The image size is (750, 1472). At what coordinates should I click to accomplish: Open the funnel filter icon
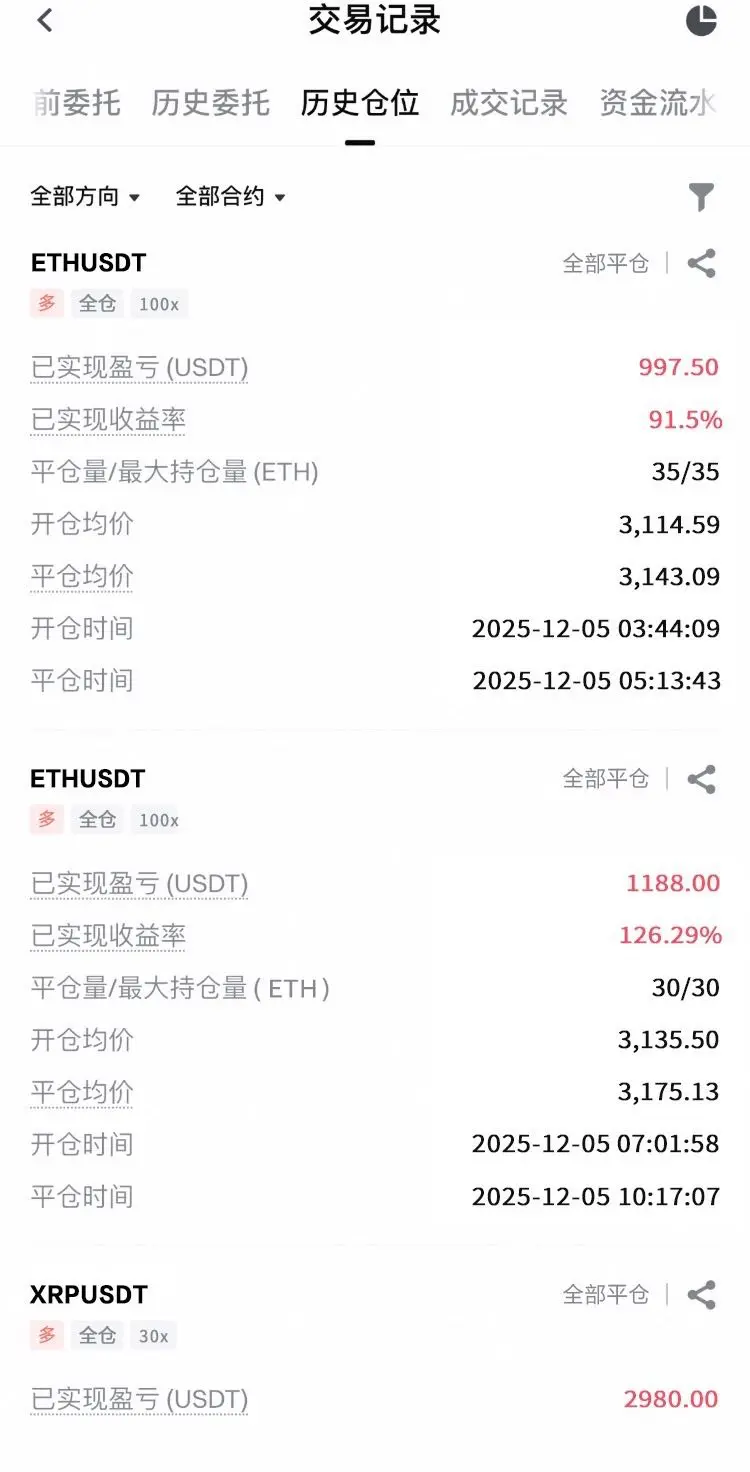tap(701, 197)
